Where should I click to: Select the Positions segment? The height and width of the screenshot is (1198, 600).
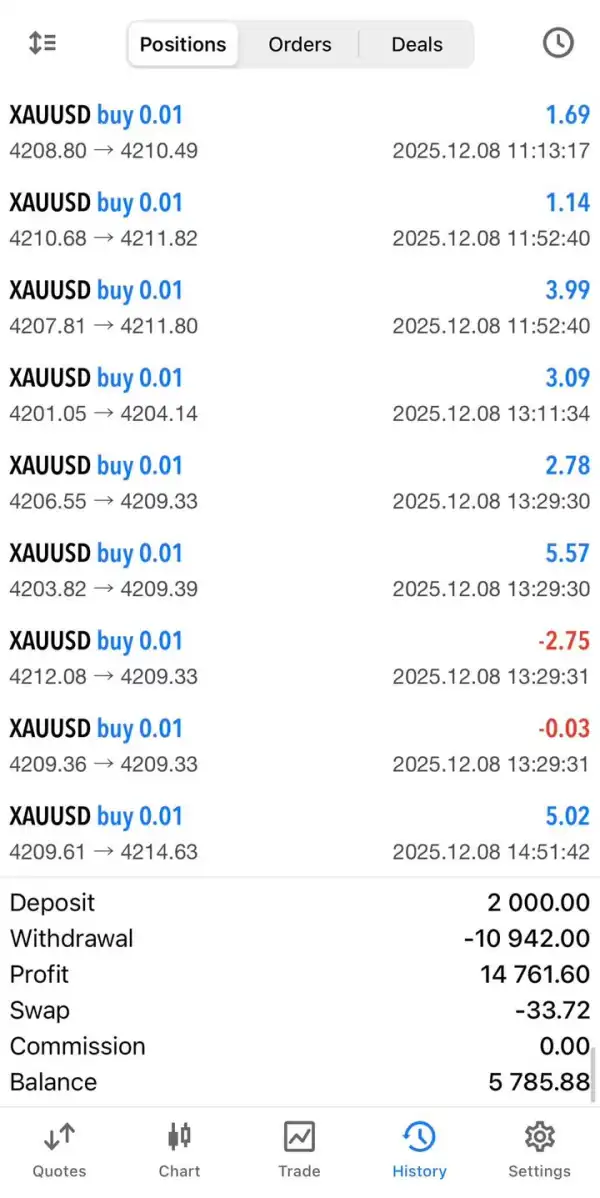(183, 45)
